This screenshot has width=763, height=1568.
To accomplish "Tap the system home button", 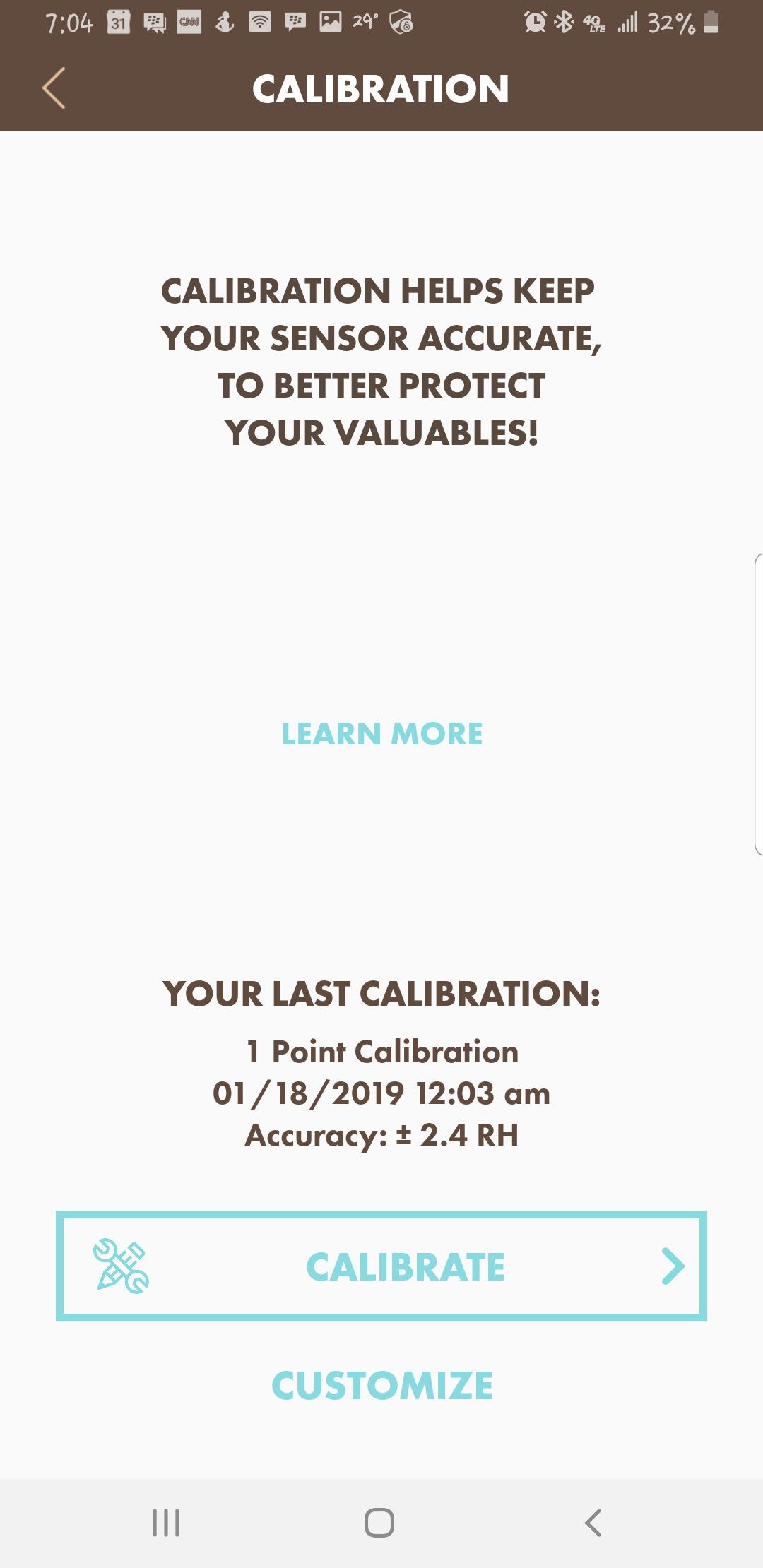I will click(x=379, y=1522).
